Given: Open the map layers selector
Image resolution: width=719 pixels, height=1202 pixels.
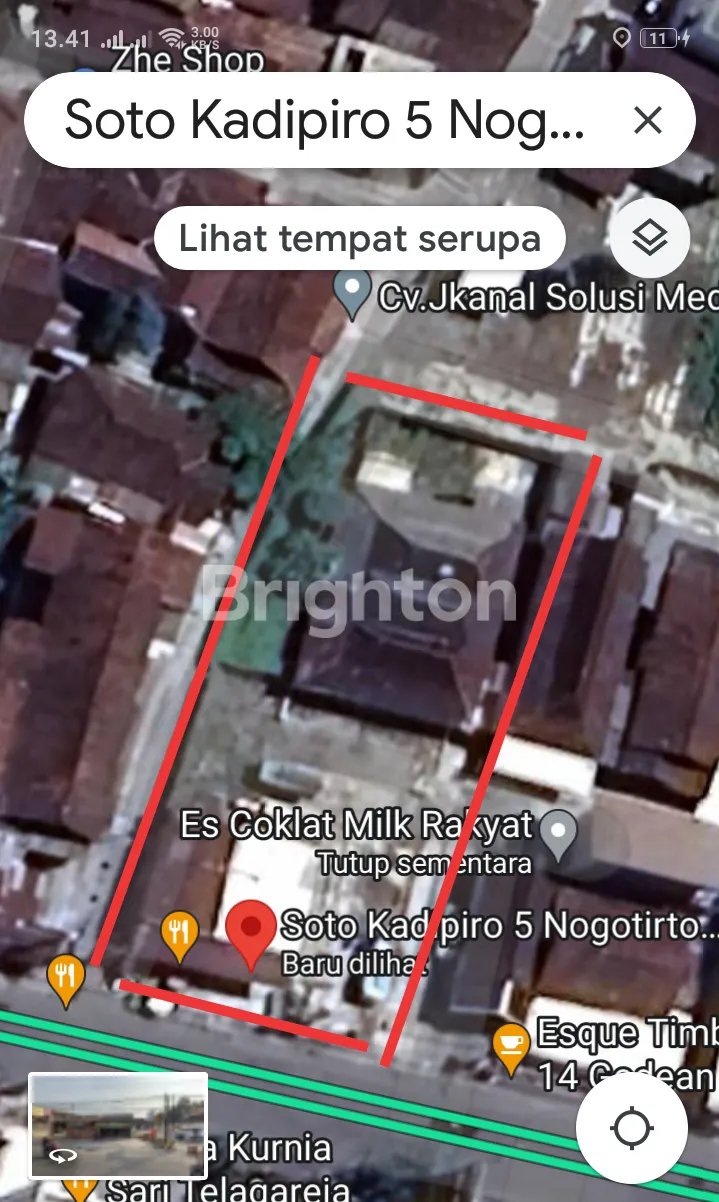Looking at the screenshot, I should coord(650,238).
